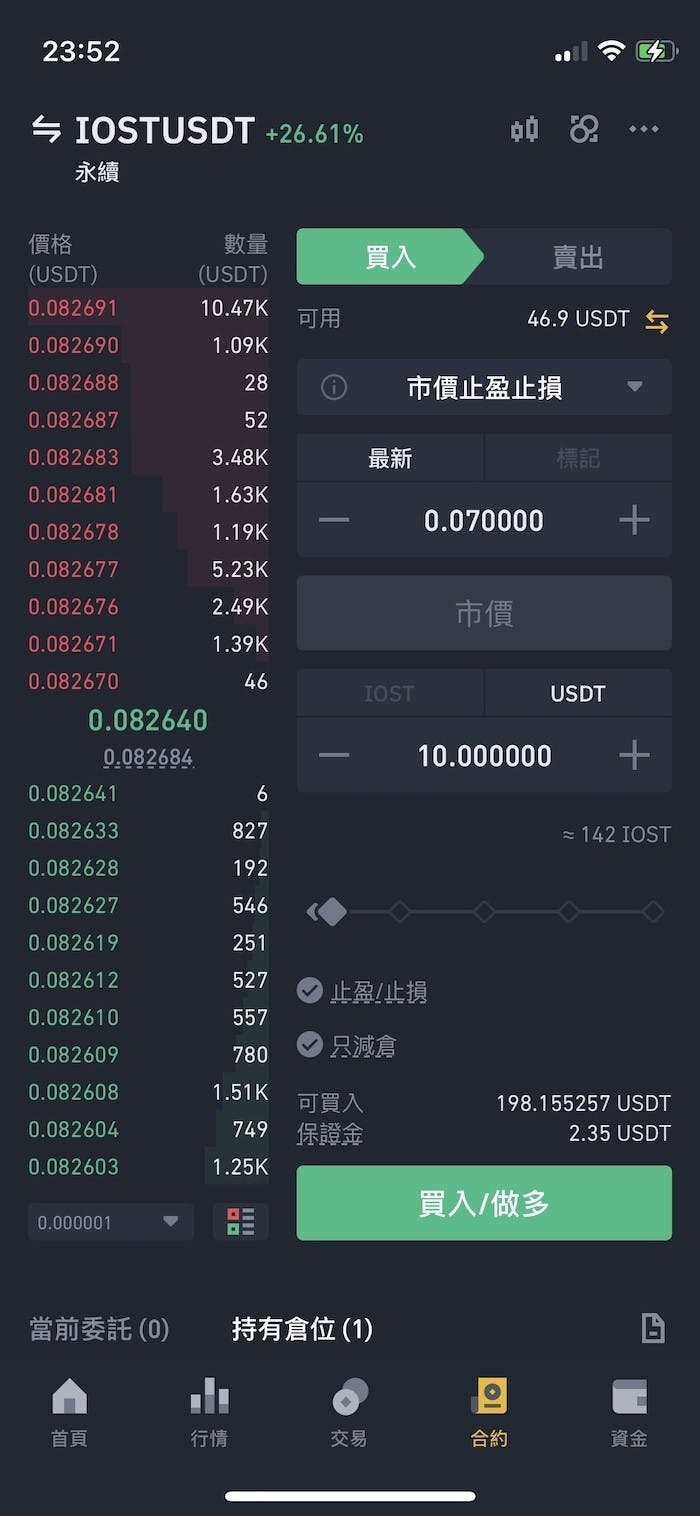
Task: Decrease the 10.000000 amount value
Action: (x=334, y=755)
